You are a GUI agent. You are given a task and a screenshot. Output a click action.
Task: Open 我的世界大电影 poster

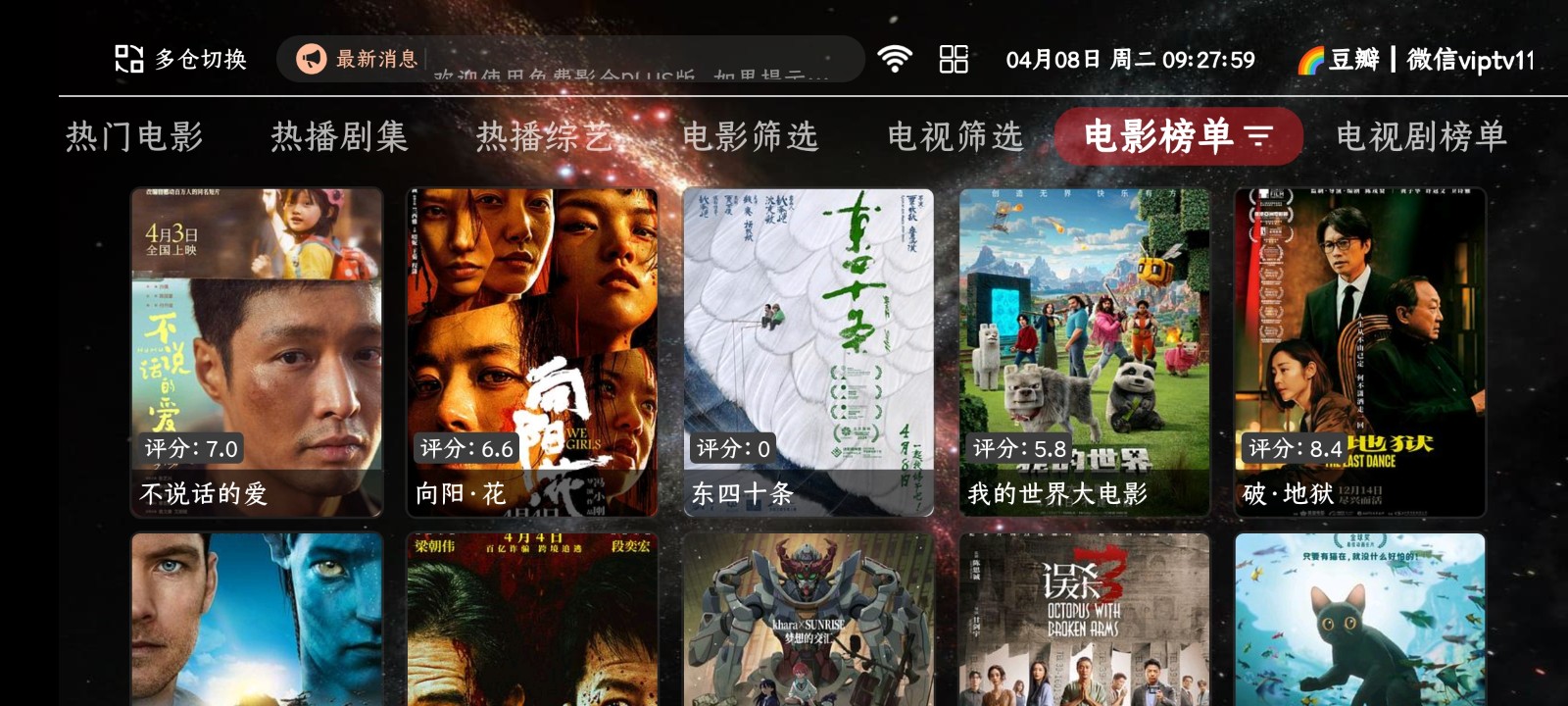click(x=1085, y=353)
